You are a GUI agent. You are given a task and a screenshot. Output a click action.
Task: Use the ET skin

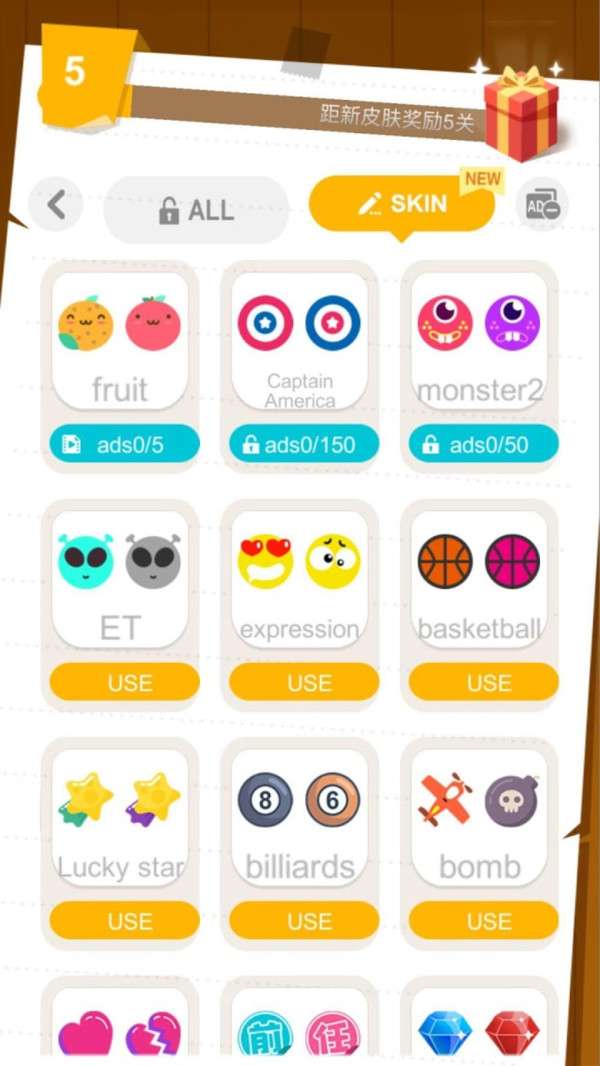tap(124, 683)
